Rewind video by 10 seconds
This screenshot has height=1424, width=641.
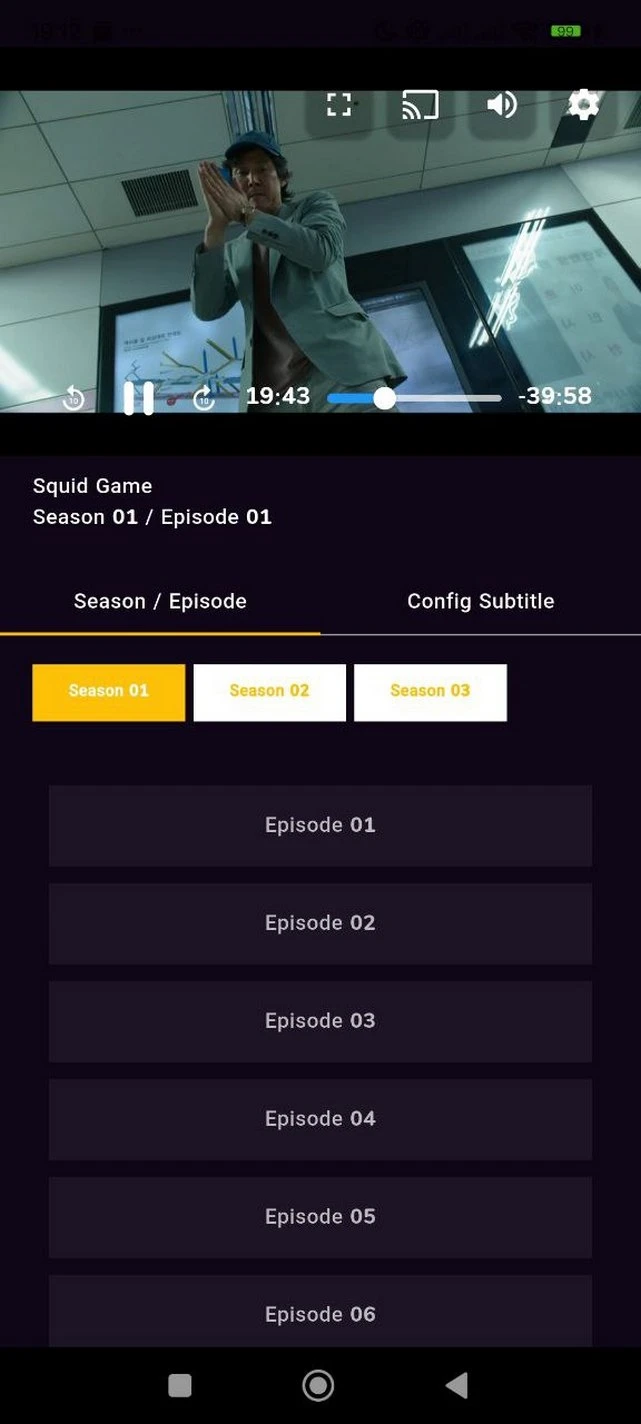point(73,398)
